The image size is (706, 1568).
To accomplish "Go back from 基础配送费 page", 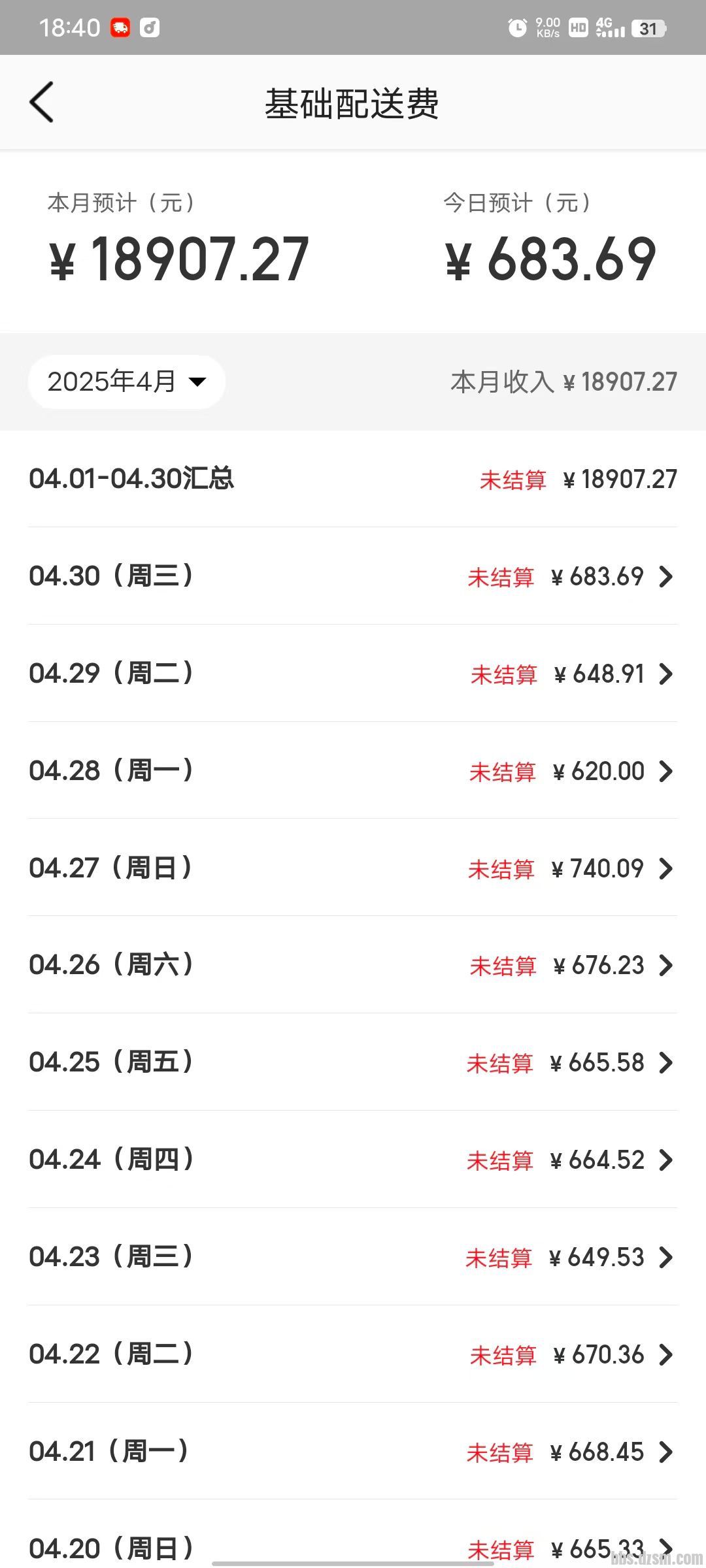I will pos(41,103).
